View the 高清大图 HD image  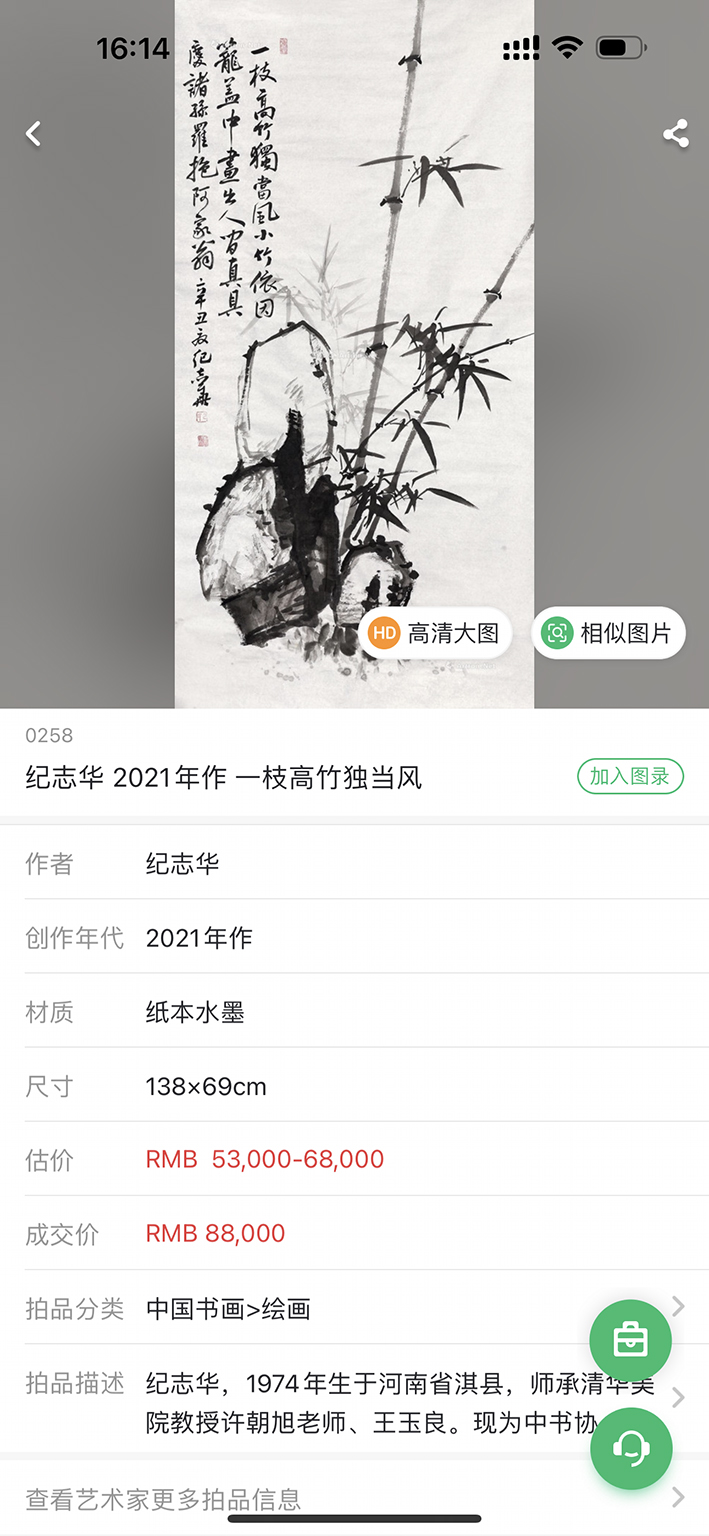tap(436, 633)
